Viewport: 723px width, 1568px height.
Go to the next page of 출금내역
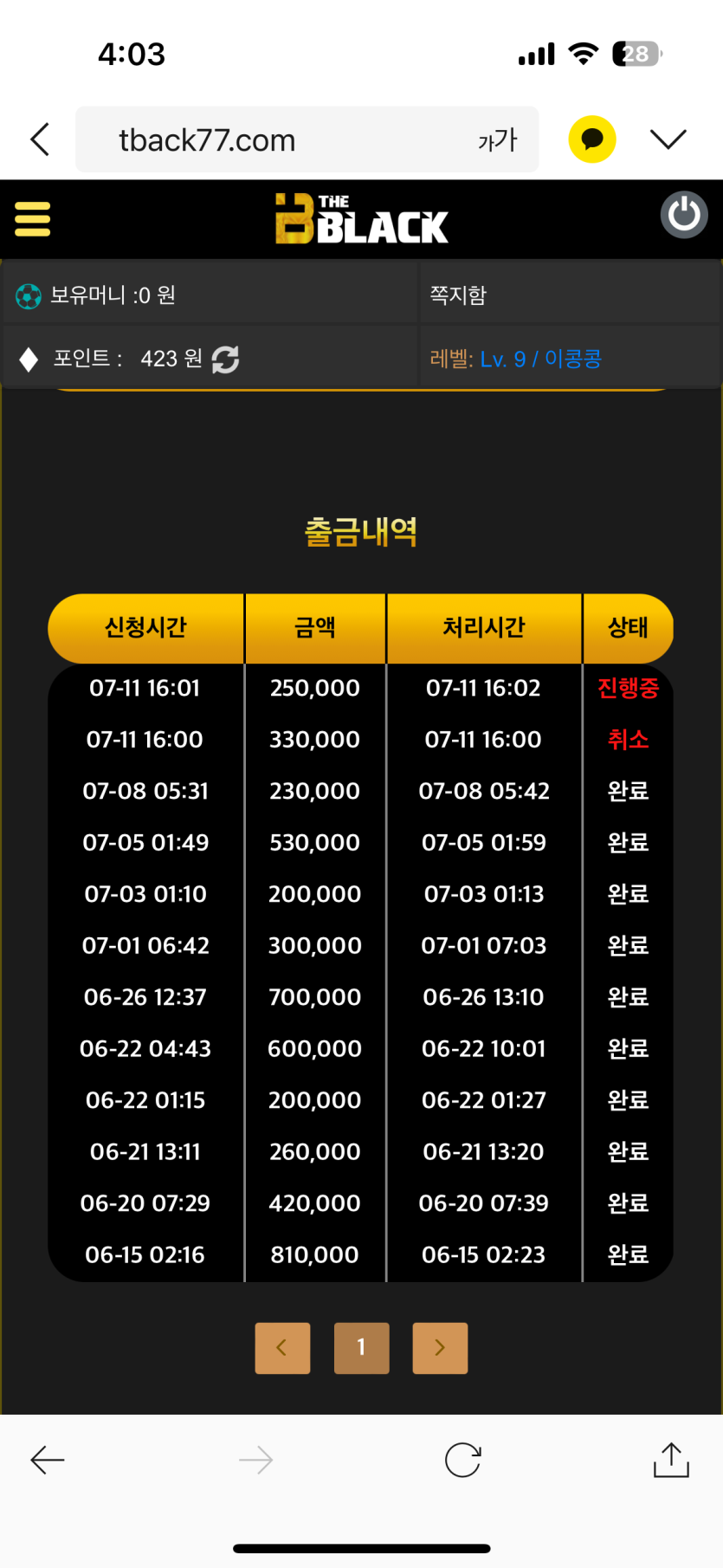pos(440,1347)
